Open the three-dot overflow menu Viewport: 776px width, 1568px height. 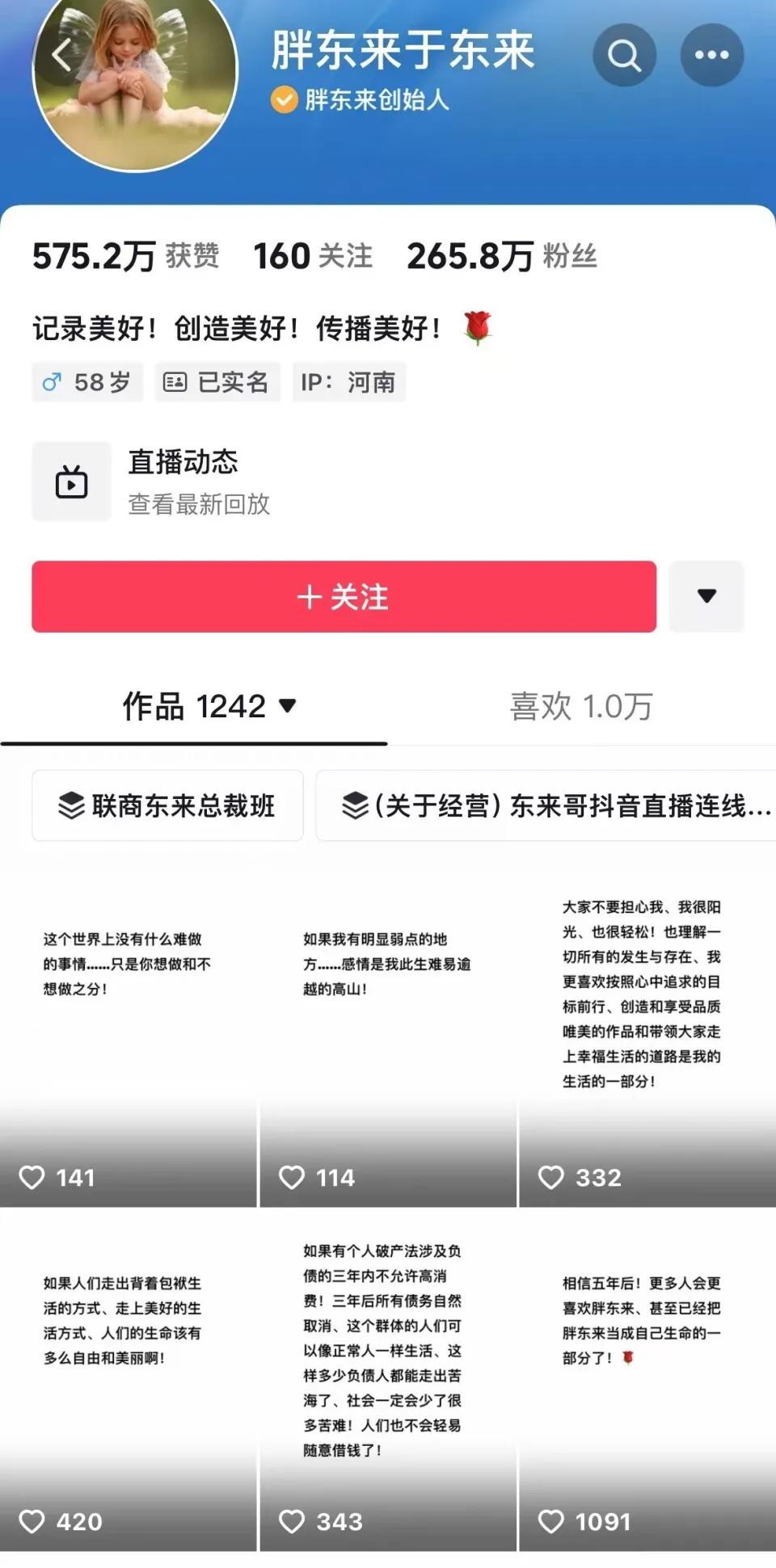pyautogui.click(x=711, y=55)
